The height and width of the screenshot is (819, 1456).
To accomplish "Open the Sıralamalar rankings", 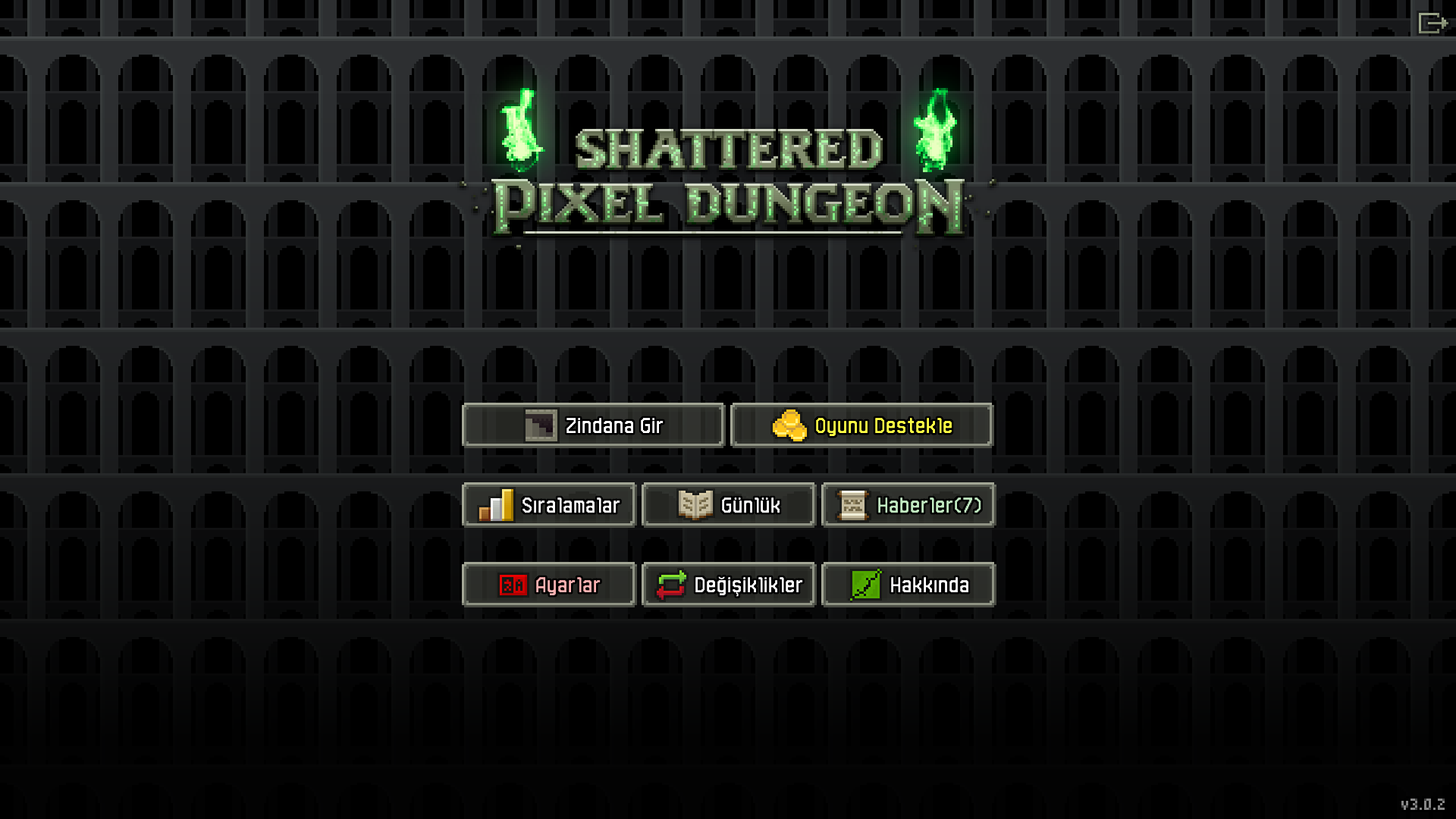I will (549, 505).
